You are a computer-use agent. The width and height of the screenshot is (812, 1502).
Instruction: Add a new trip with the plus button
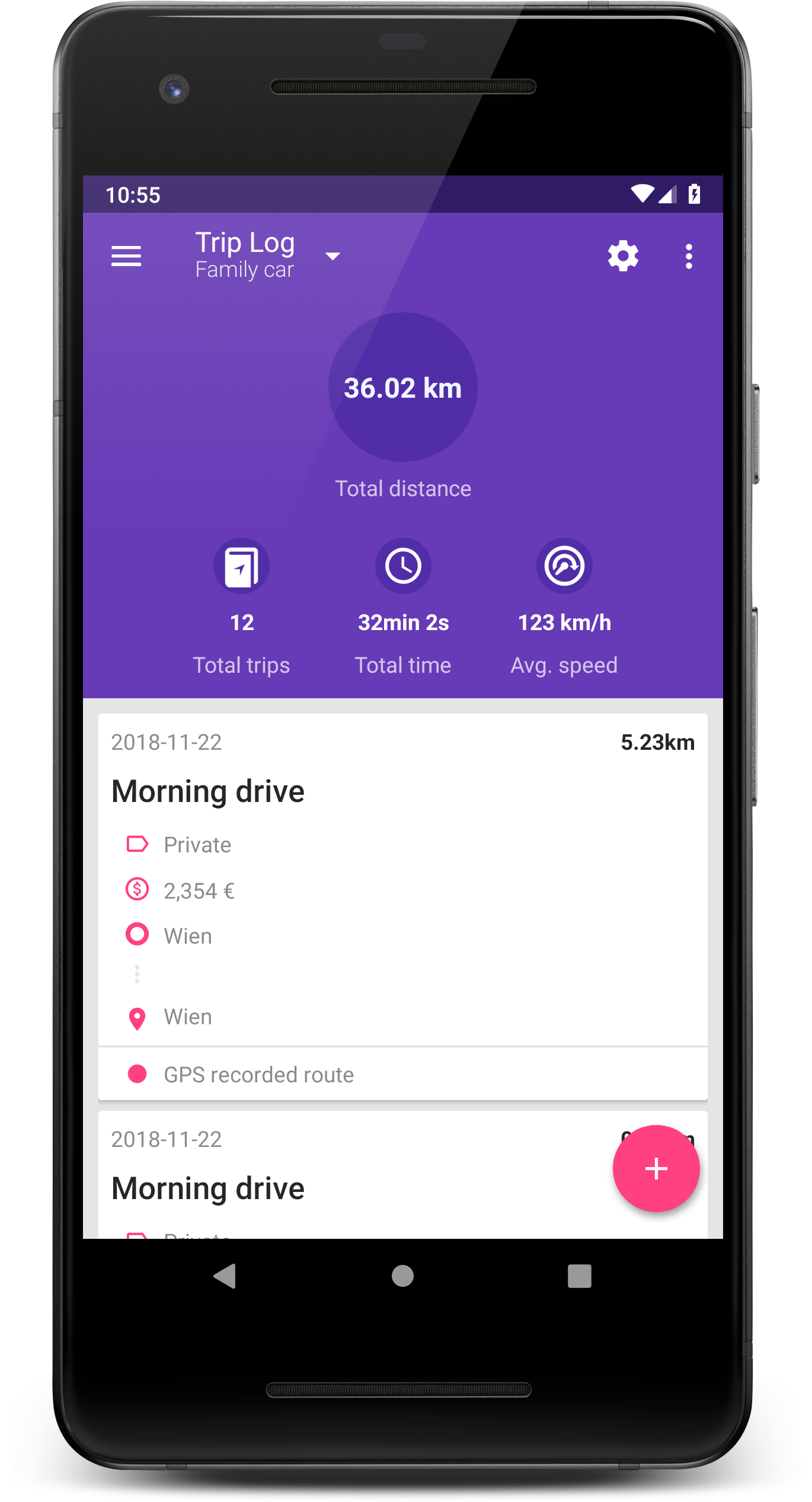click(656, 1168)
